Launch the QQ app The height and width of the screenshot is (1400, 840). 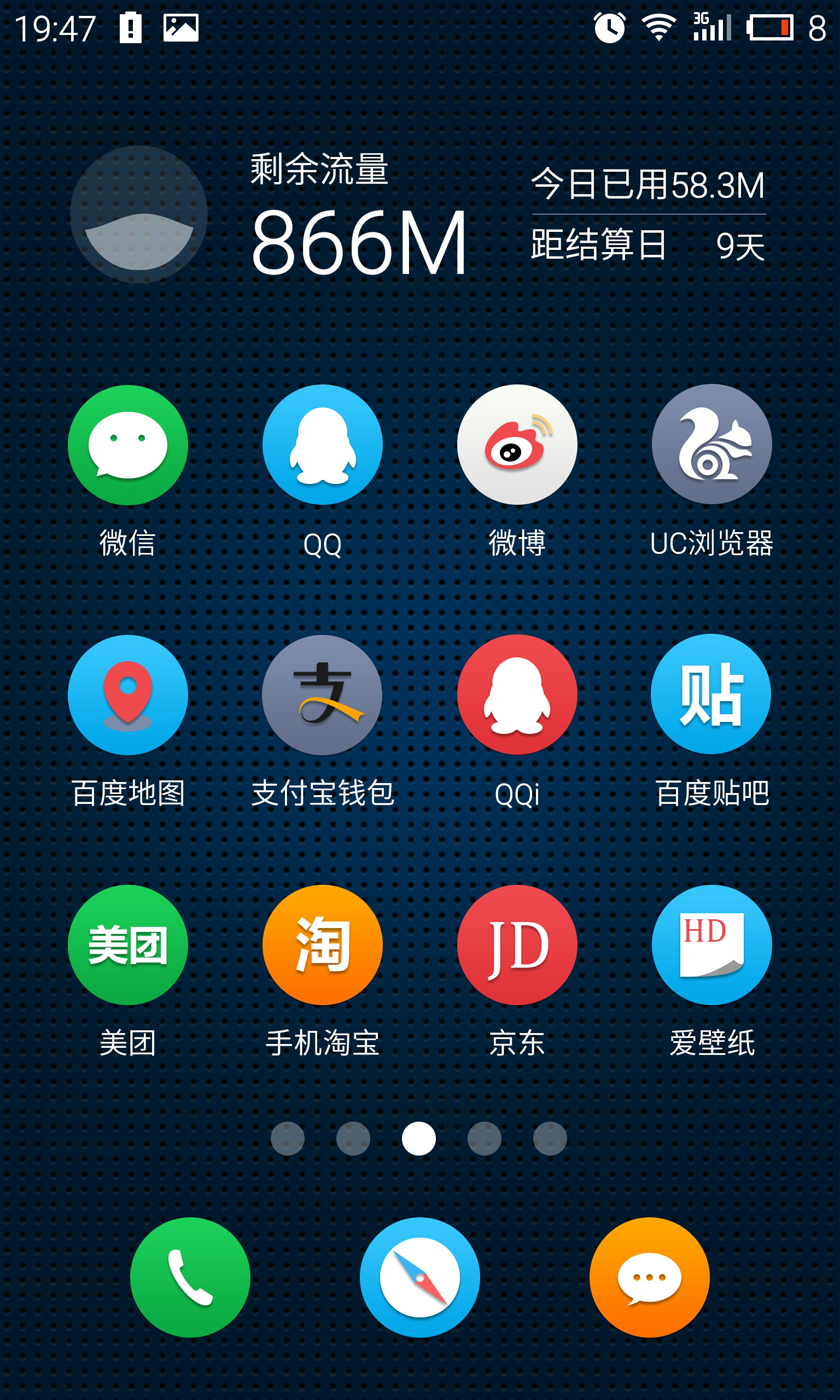tap(322, 445)
